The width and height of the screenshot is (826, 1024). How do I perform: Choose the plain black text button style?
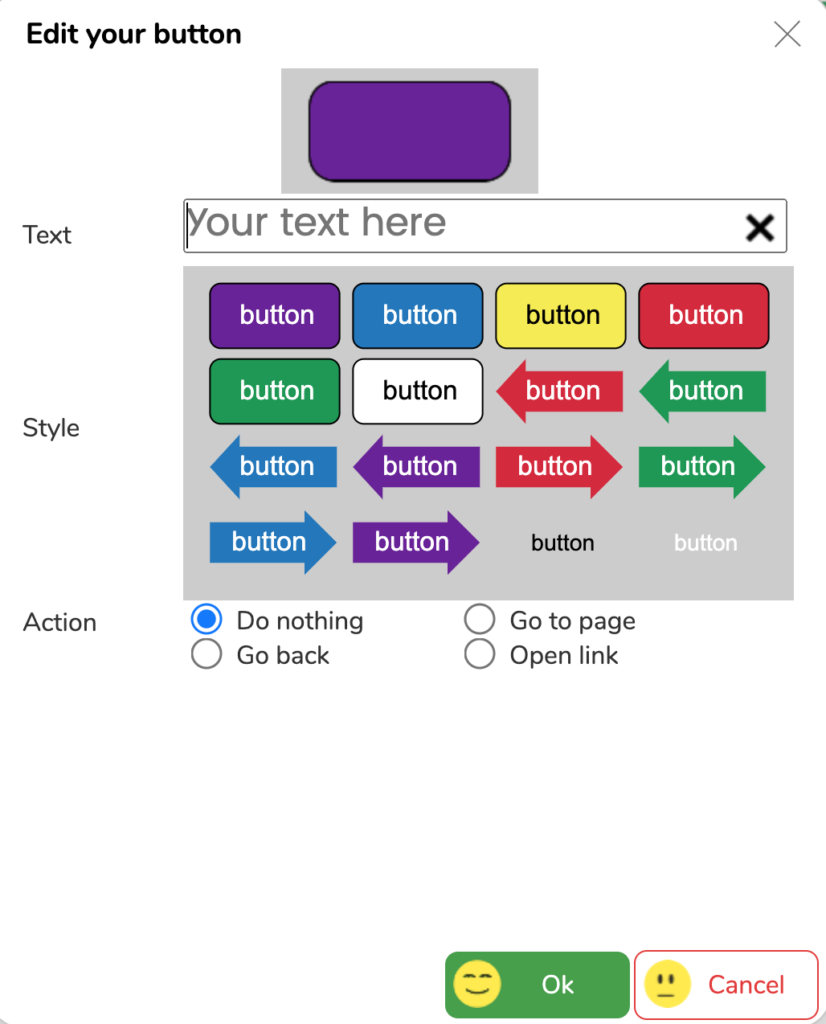[x=562, y=543]
